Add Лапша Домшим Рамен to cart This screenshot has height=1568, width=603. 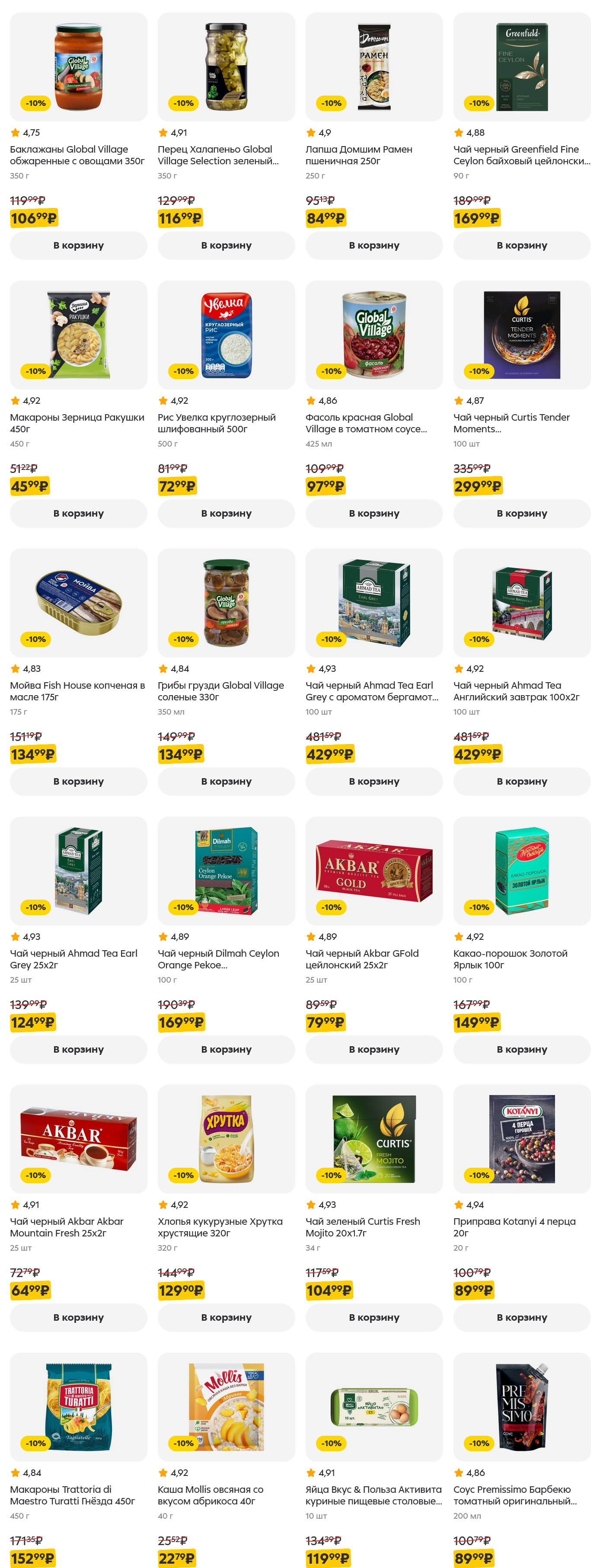(x=373, y=245)
